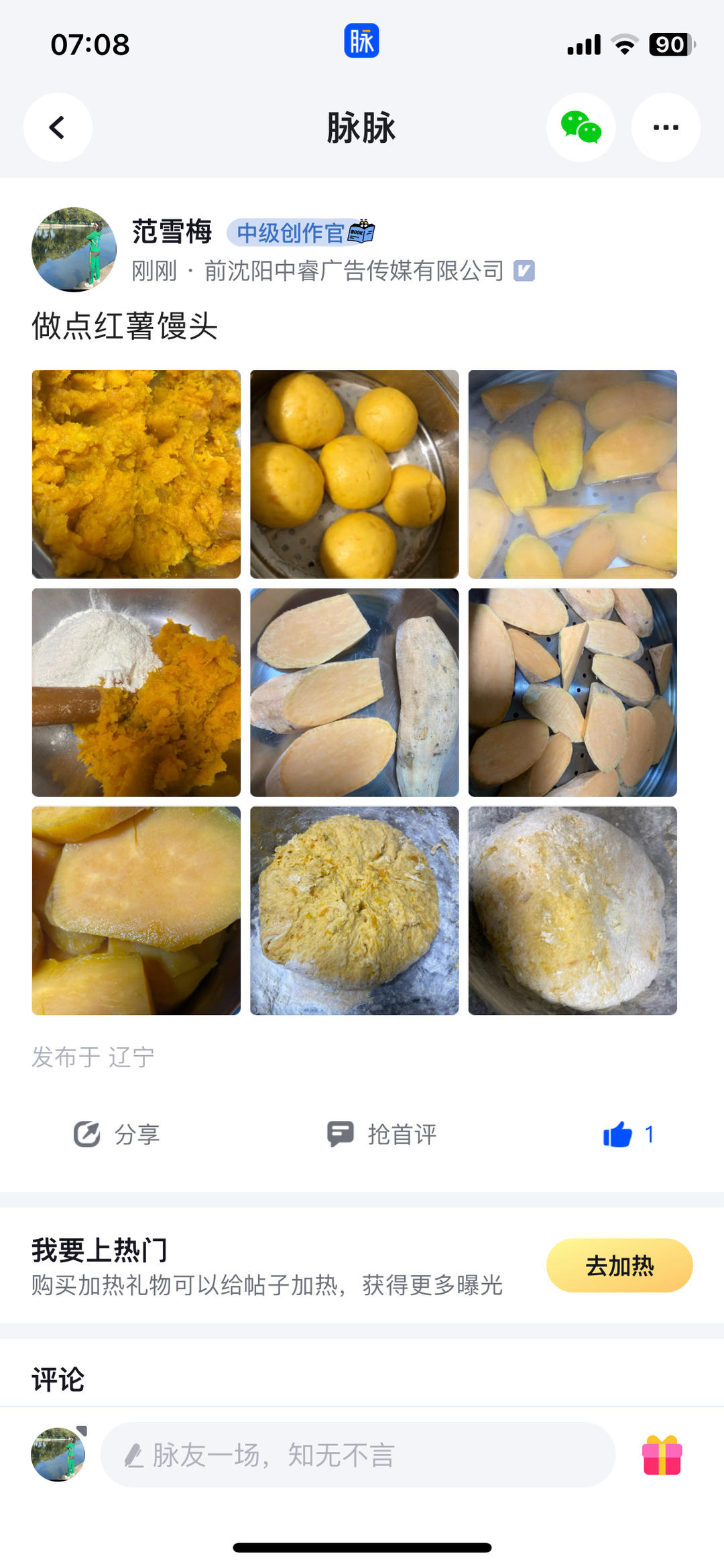Tap 分享 to share this post
This screenshot has height=1568, width=724.
pos(117,1134)
